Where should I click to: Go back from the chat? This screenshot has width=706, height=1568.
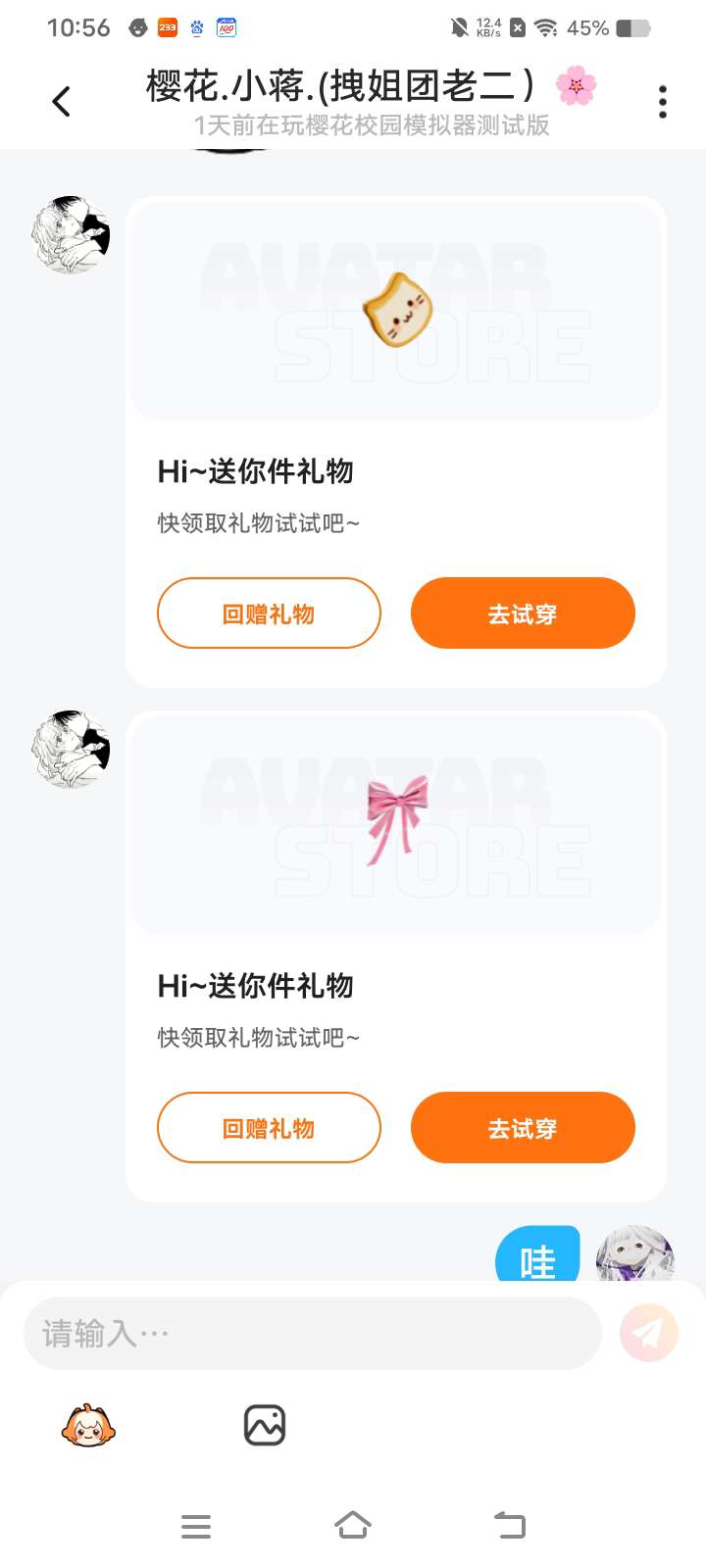(61, 101)
